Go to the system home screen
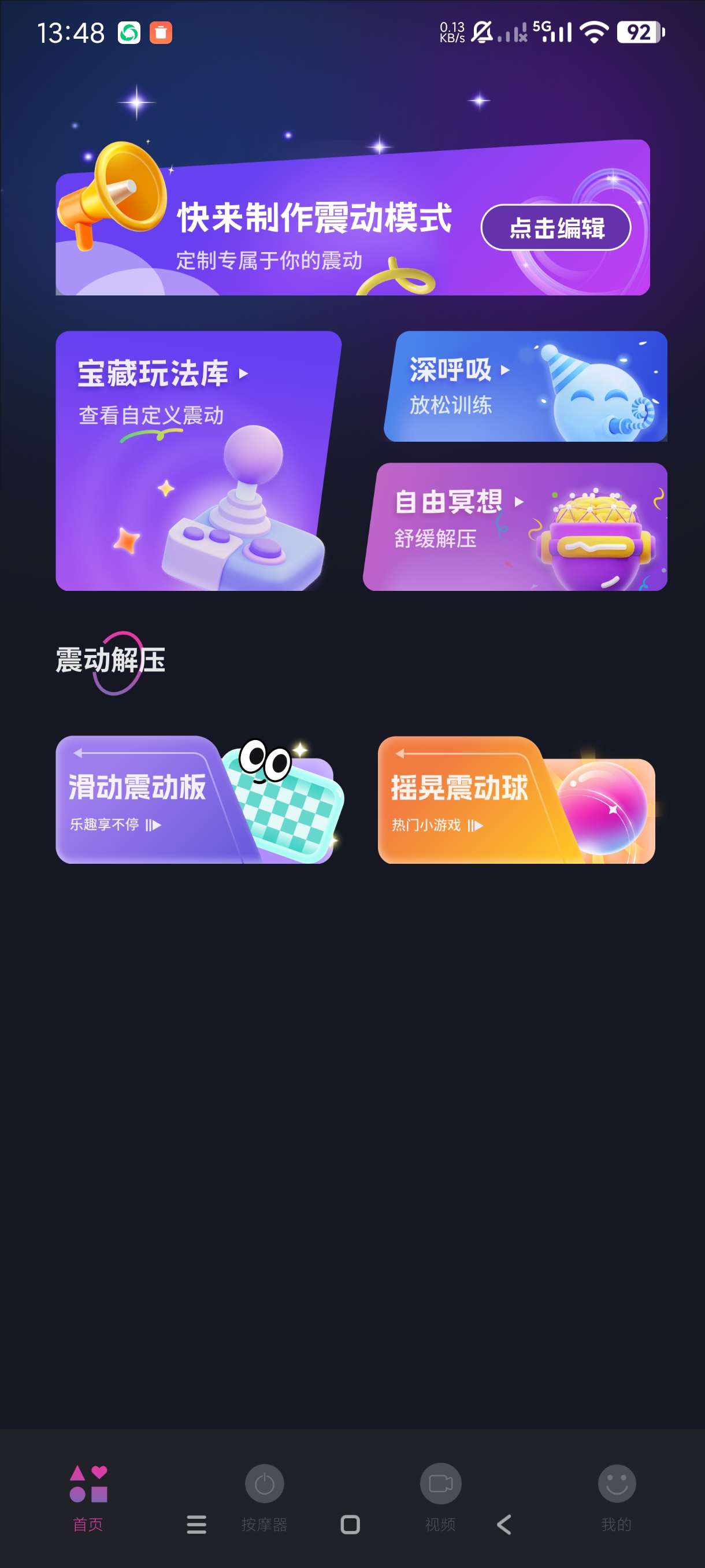Screen dimensions: 705x1568 point(350,1524)
